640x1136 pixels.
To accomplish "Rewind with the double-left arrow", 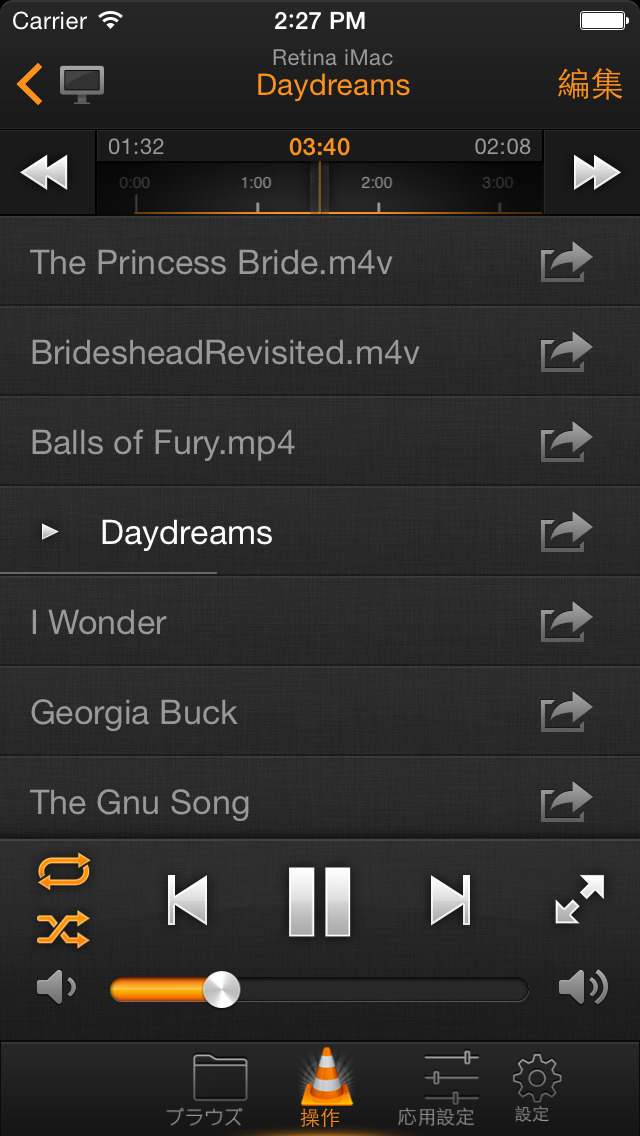I will tap(44, 173).
